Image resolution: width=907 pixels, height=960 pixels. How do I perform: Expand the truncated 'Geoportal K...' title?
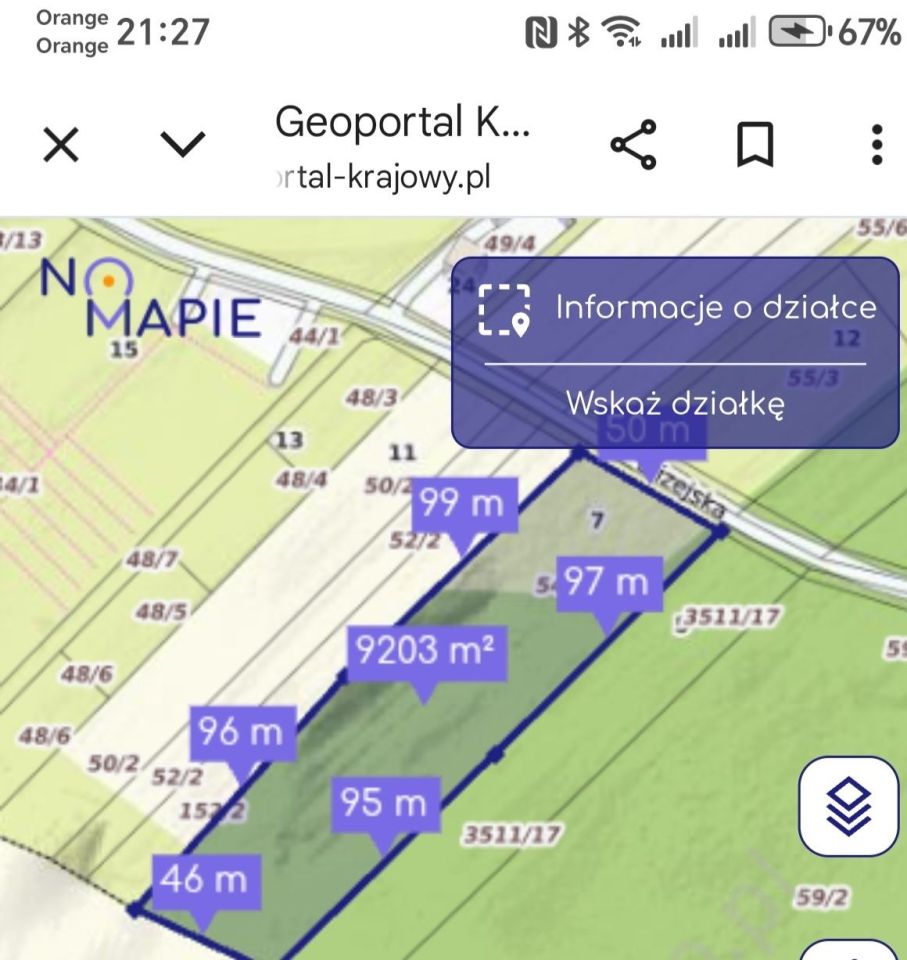click(x=403, y=123)
